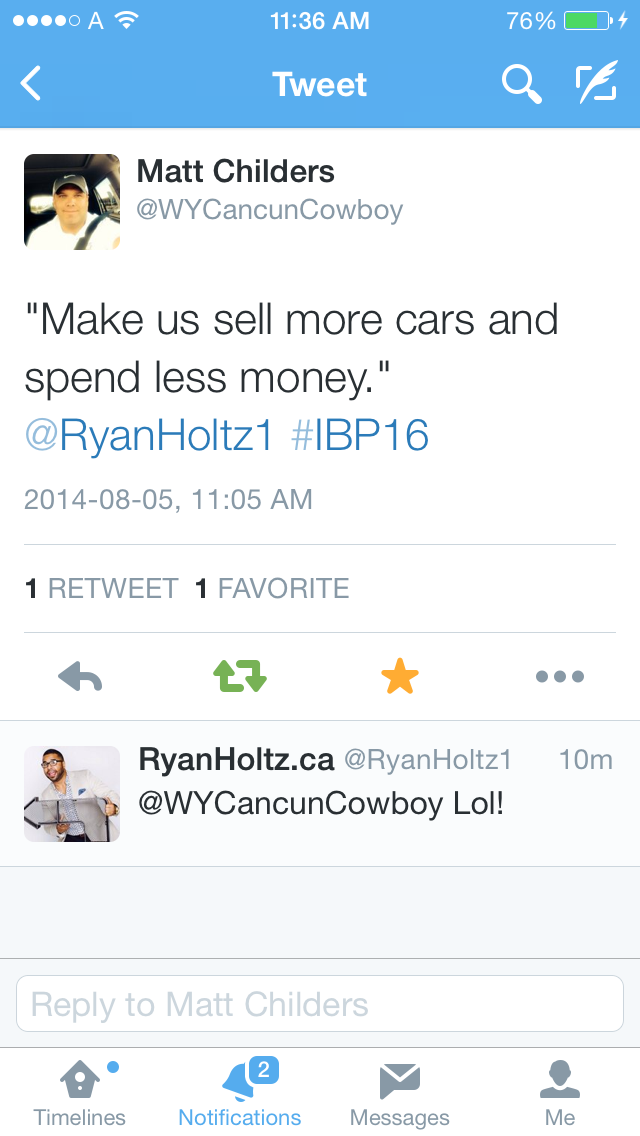This screenshot has height=1136, width=640.
Task: Open Matt Childers' profile picture
Action: (x=72, y=201)
